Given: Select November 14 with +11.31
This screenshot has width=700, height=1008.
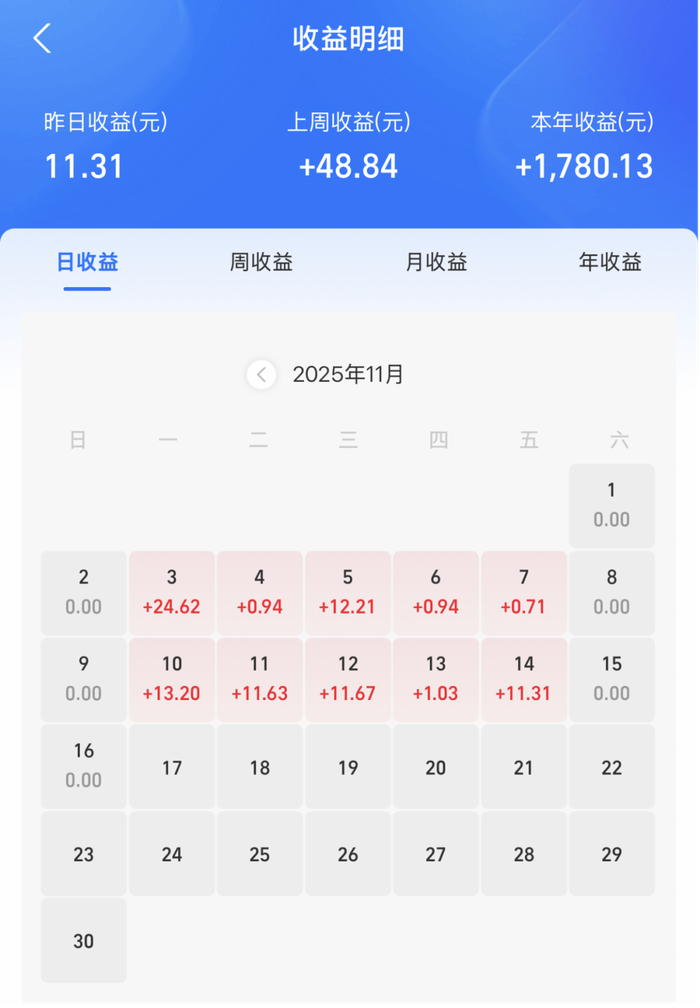Looking at the screenshot, I should pyautogui.click(x=524, y=679).
